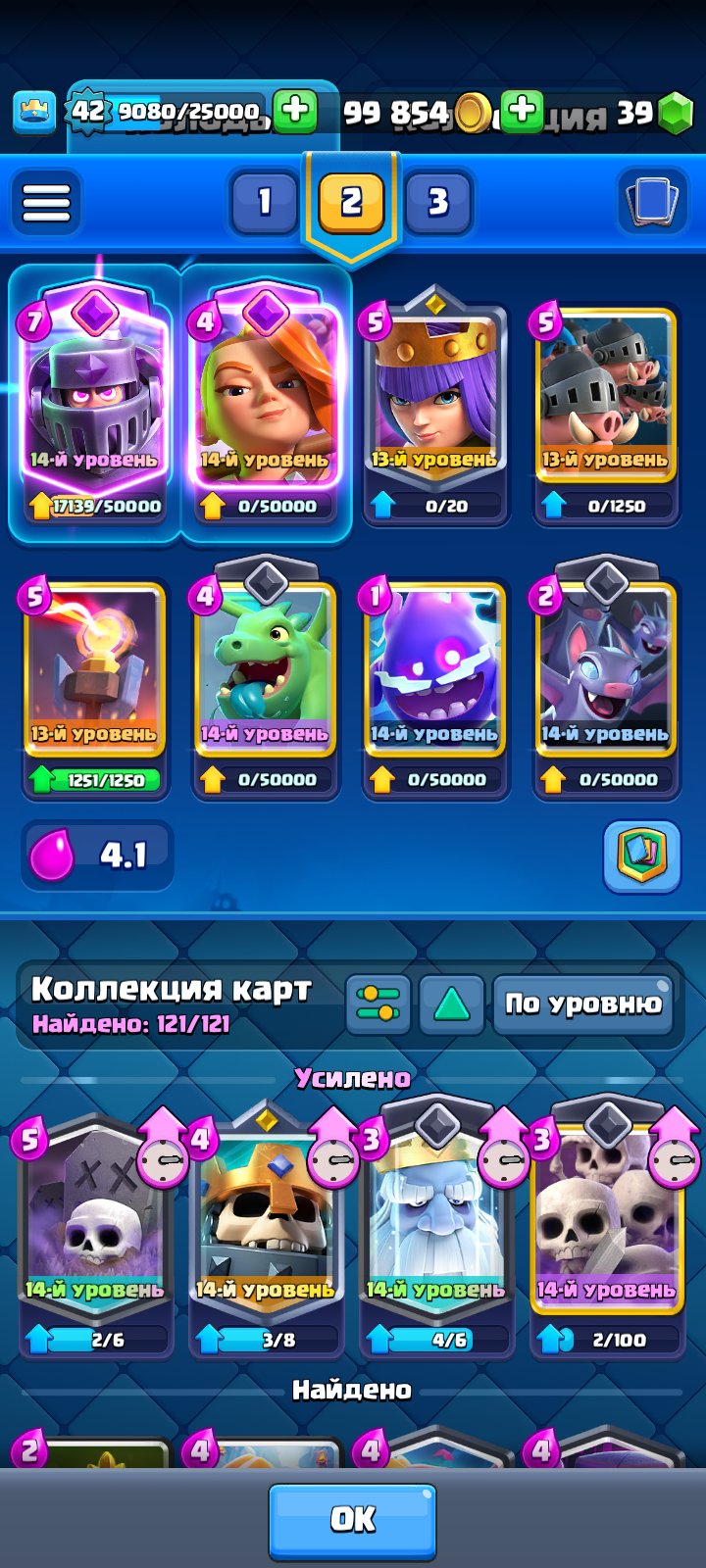The width and height of the screenshot is (706, 1568).
Task: Confirm with the OK button
Action: pyautogui.click(x=352, y=1519)
